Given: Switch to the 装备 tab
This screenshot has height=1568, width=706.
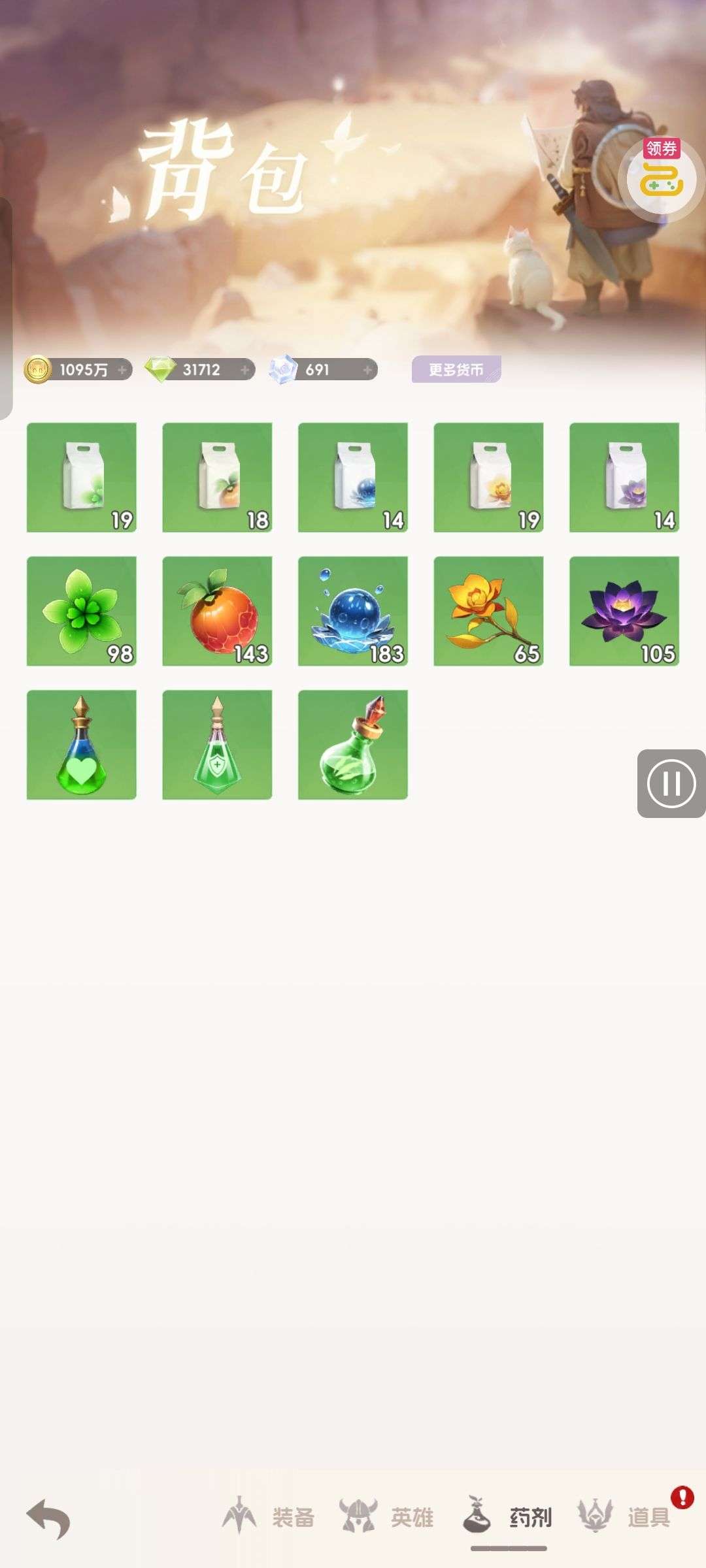Looking at the screenshot, I should pyautogui.click(x=269, y=1517).
